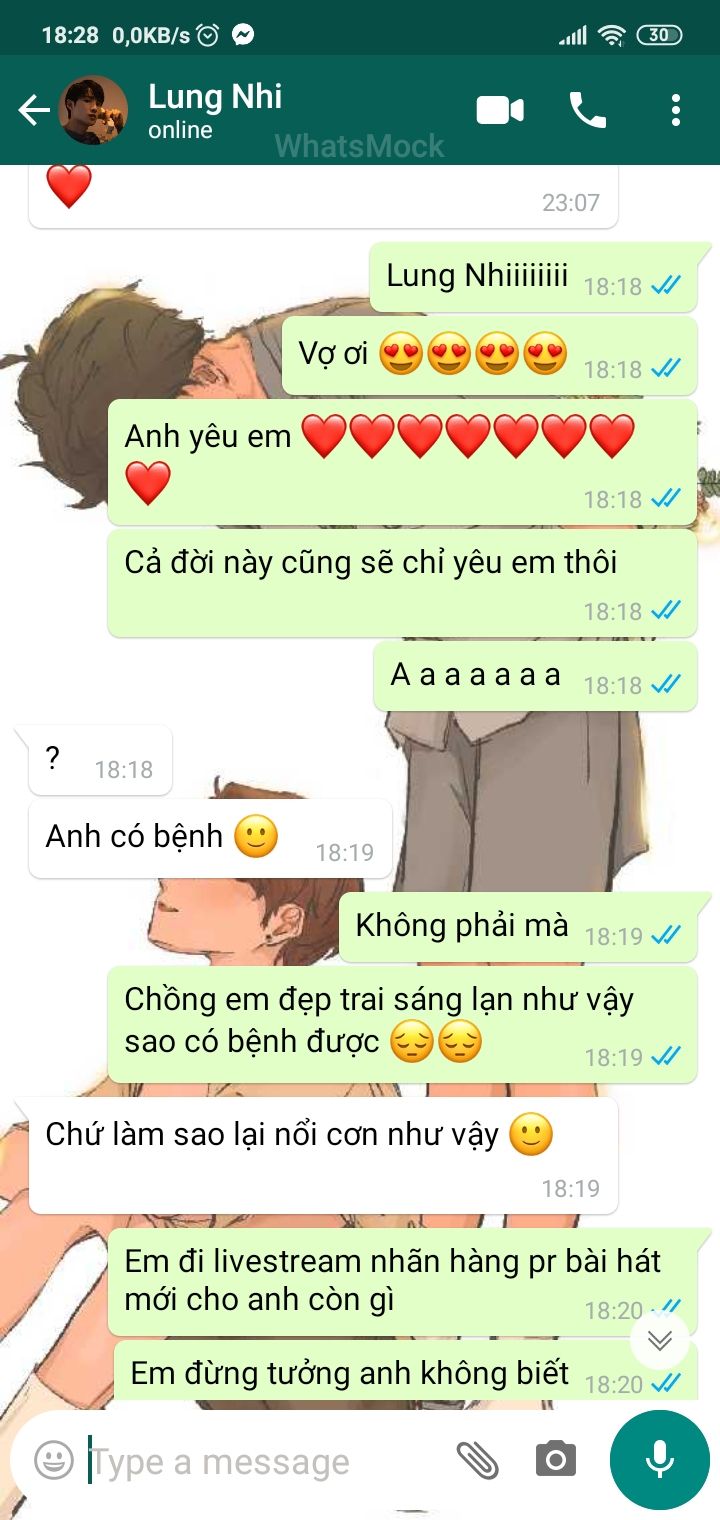Start a voice call with Lung Nhi
Viewport: 720px width, 1520px height.
[587, 110]
